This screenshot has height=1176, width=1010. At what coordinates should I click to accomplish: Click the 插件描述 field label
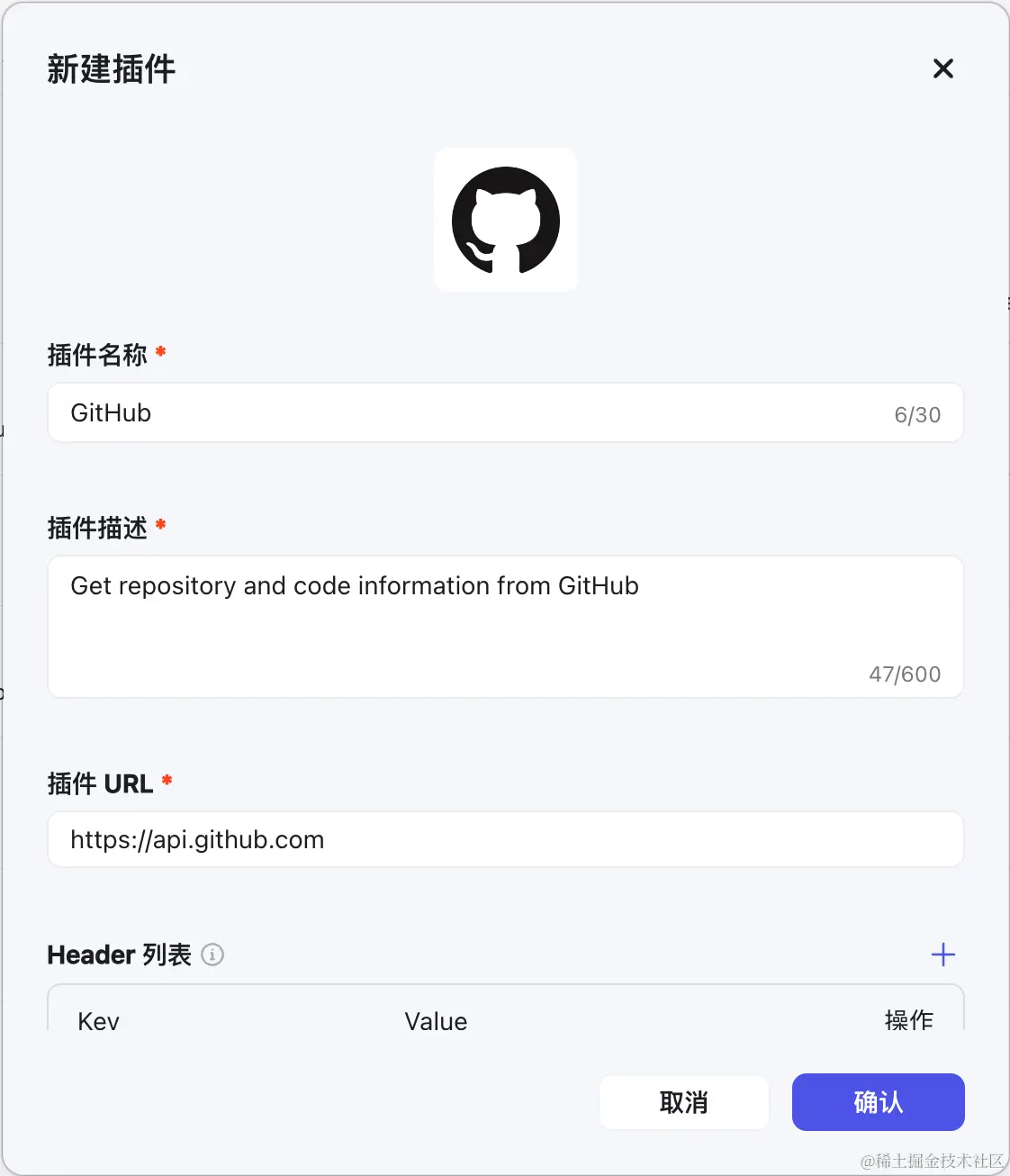97,528
